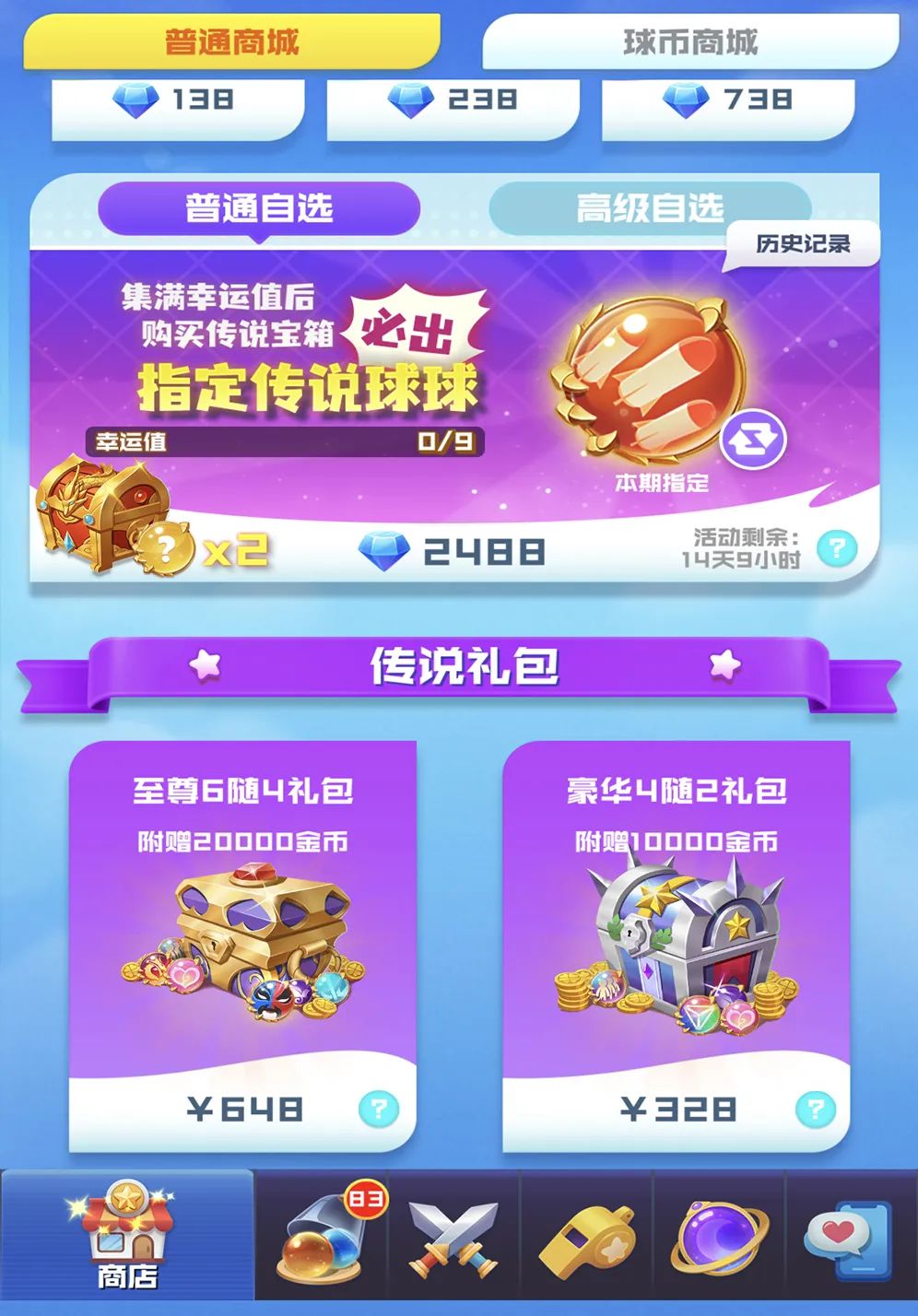Tap the 幸运值 progress bar showing 0/9
The height and width of the screenshot is (1316, 918).
[x=281, y=442]
